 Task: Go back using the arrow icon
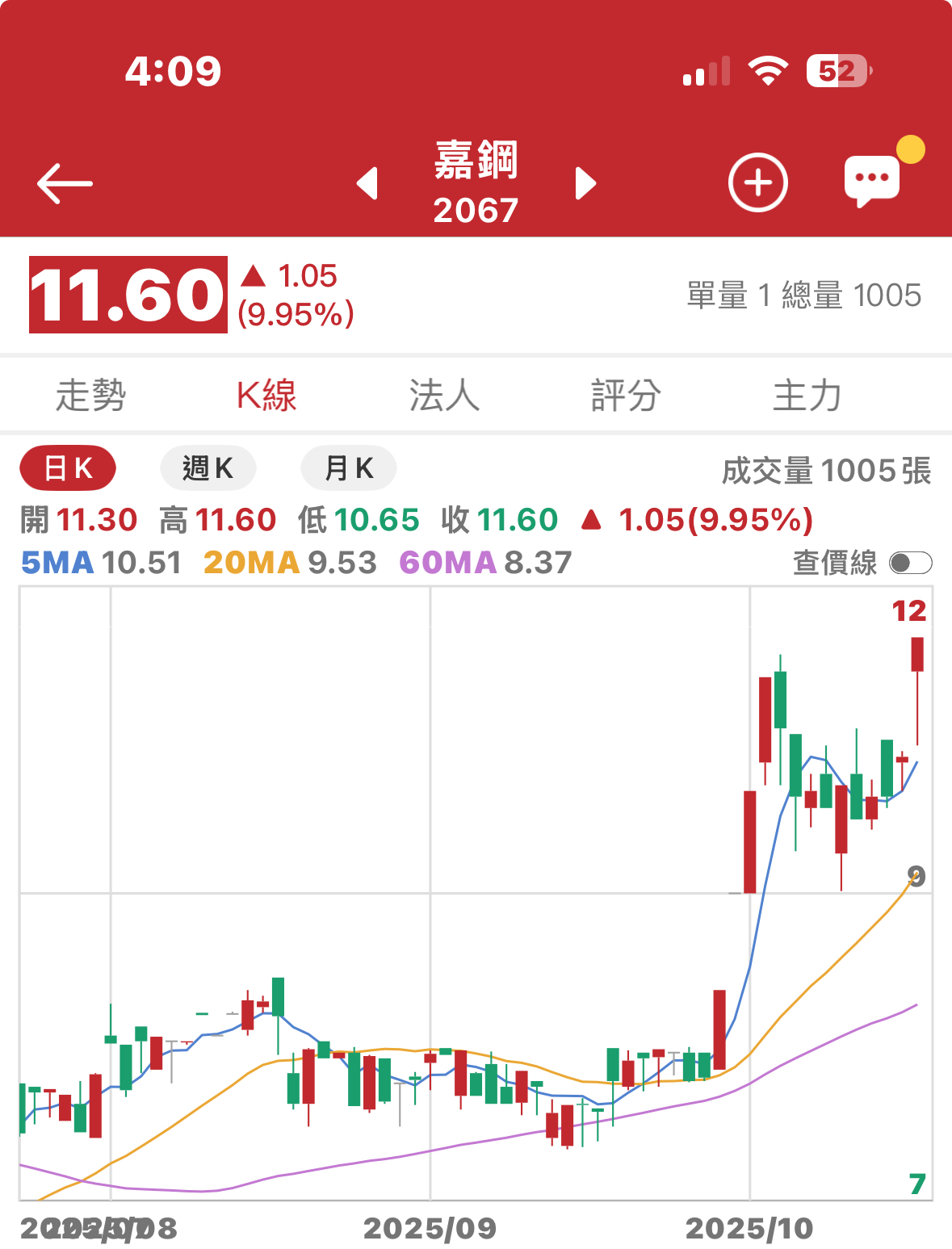[65, 183]
